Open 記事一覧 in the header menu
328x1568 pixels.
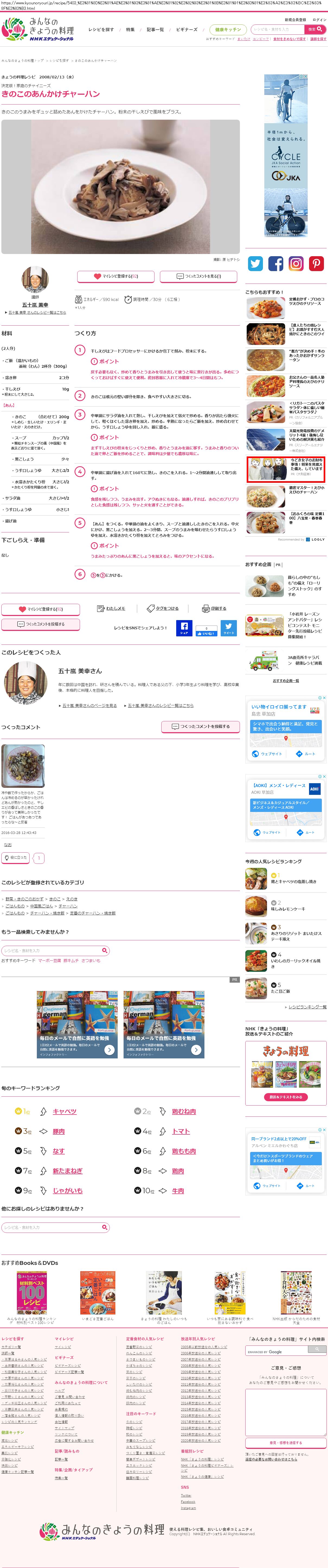[x=155, y=29]
